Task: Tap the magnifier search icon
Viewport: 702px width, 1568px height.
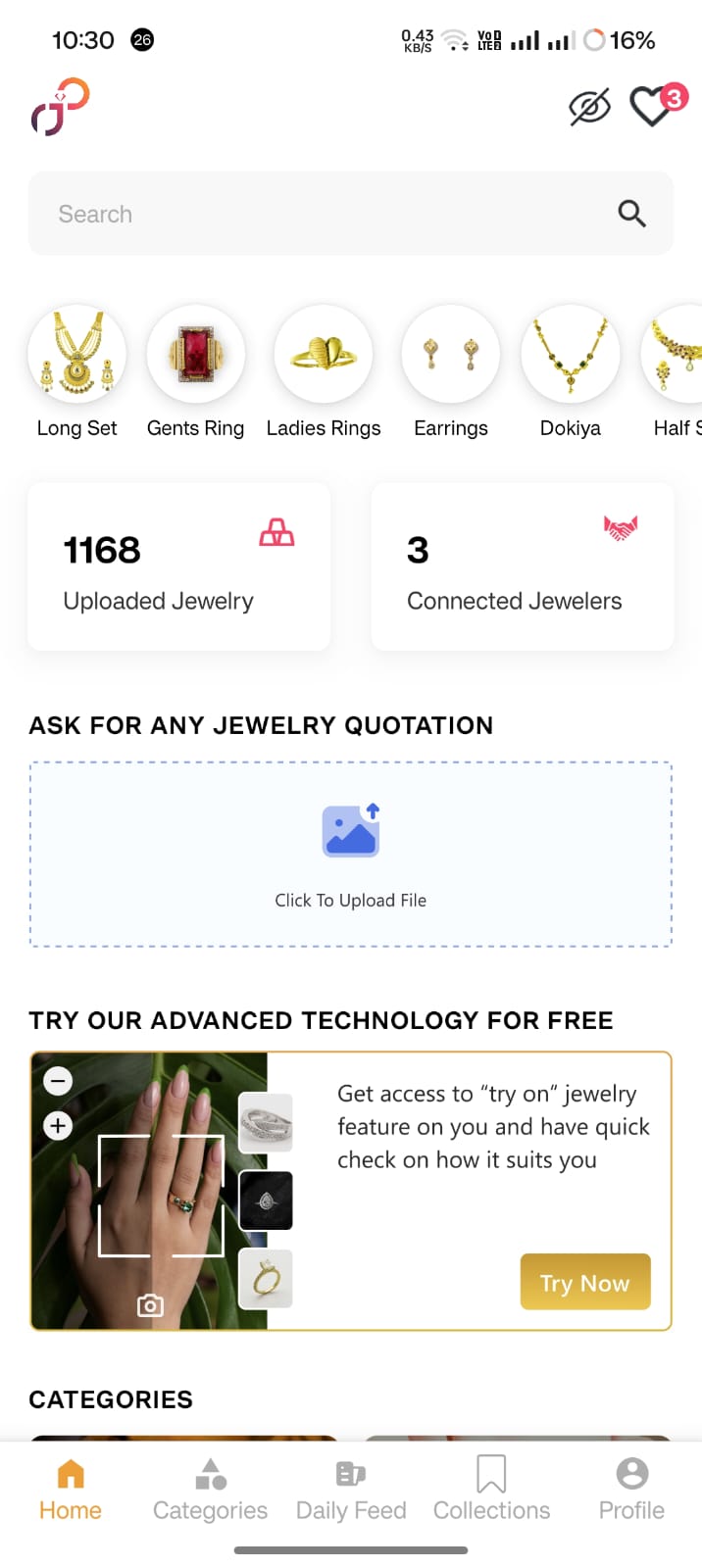Action: point(631,214)
